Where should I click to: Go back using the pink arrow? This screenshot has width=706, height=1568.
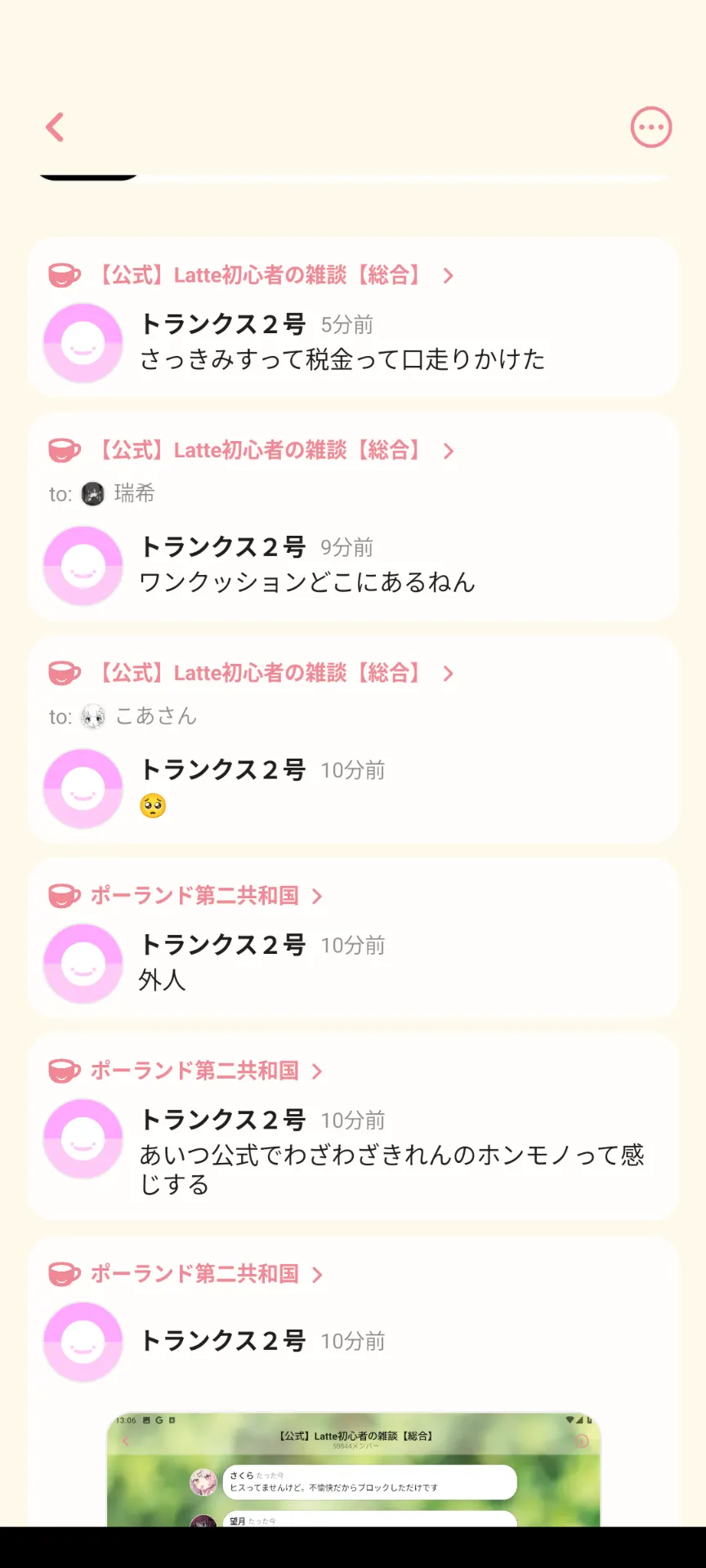[x=56, y=127]
